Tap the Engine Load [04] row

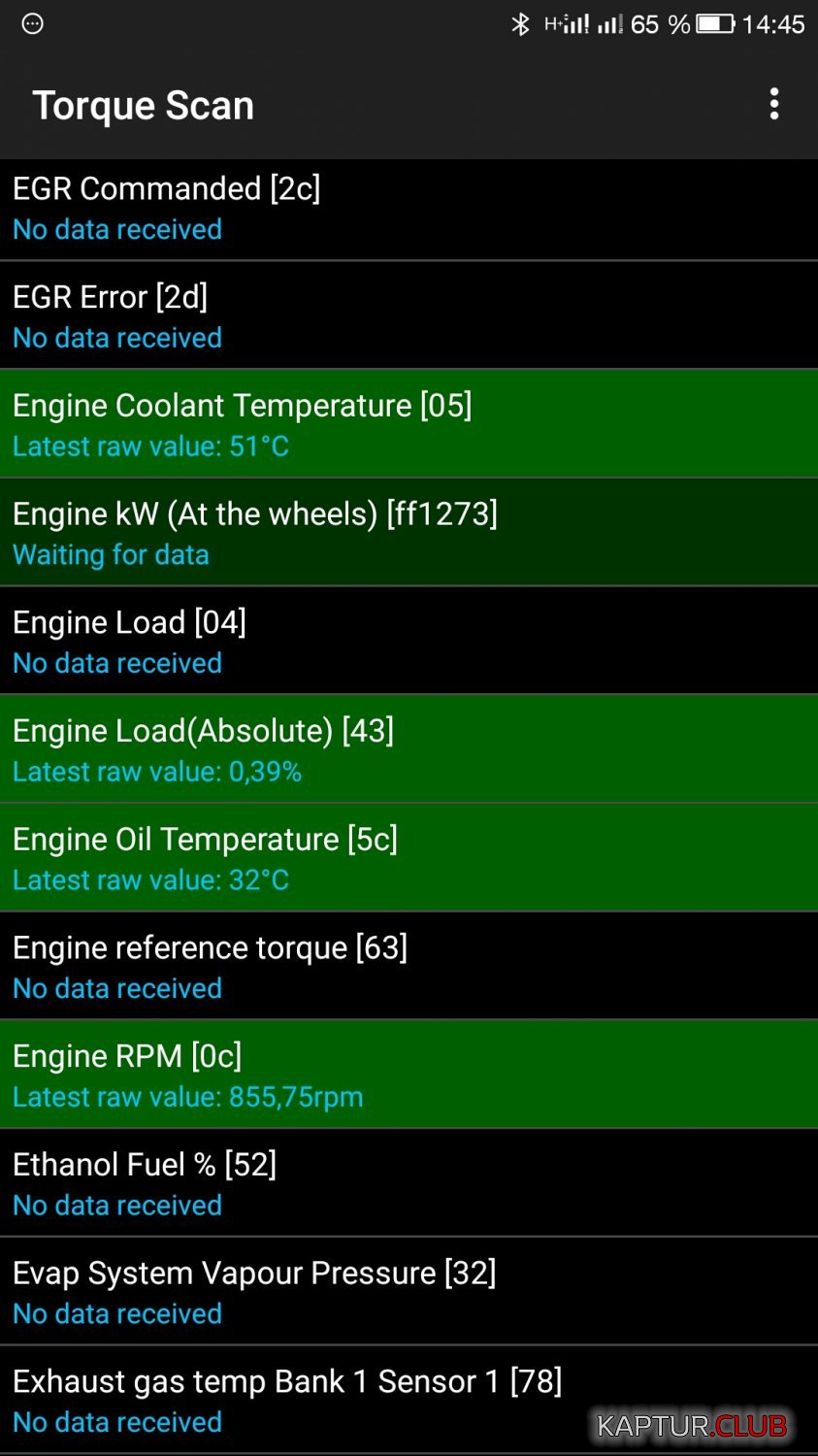409,641
